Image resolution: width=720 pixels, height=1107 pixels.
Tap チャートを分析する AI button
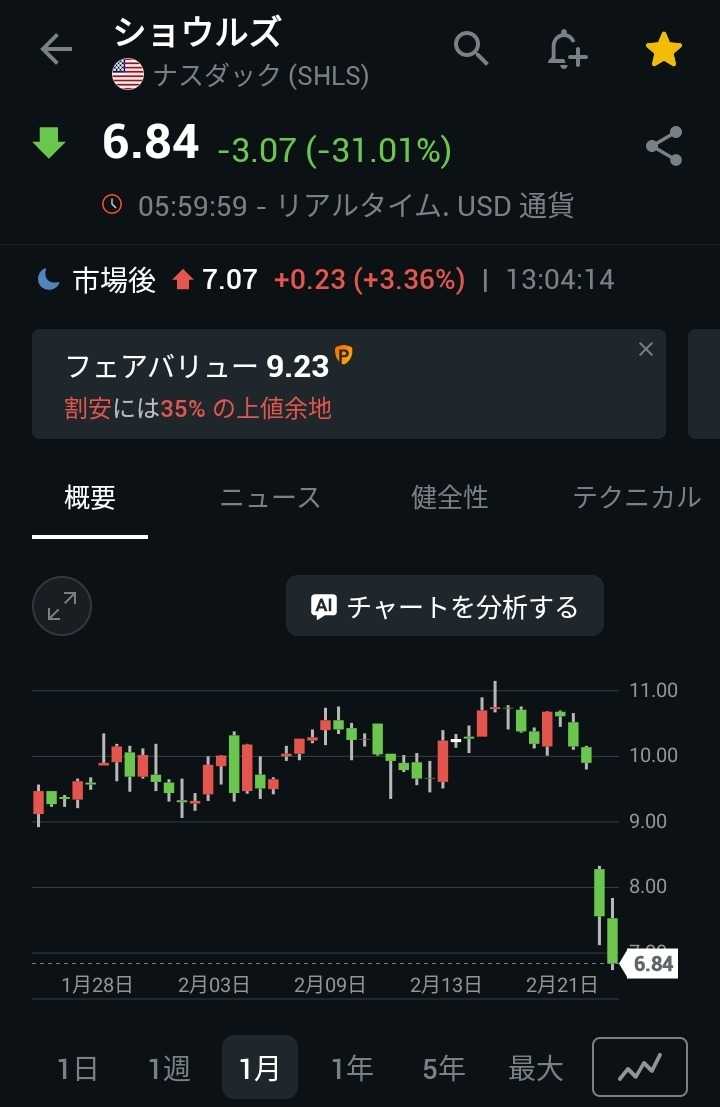click(x=445, y=606)
